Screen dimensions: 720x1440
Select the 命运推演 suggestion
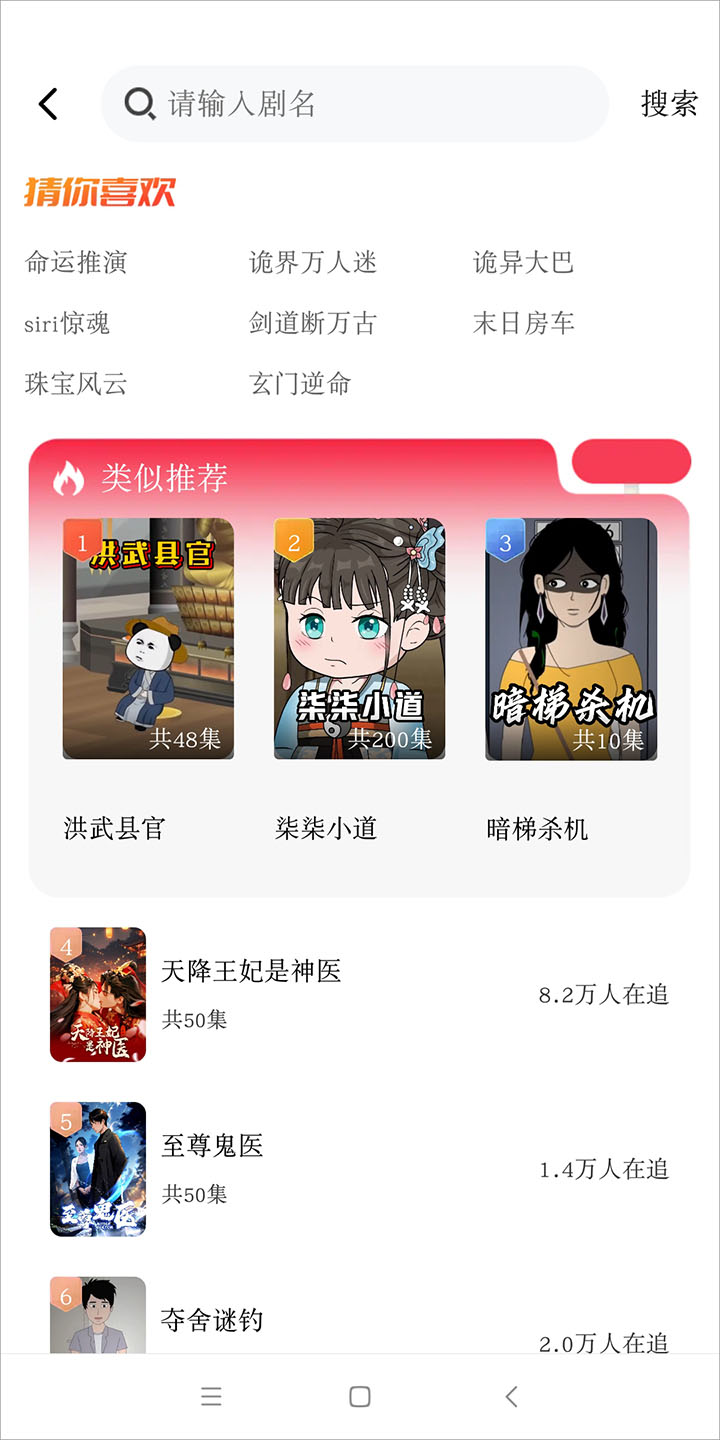tap(76, 263)
